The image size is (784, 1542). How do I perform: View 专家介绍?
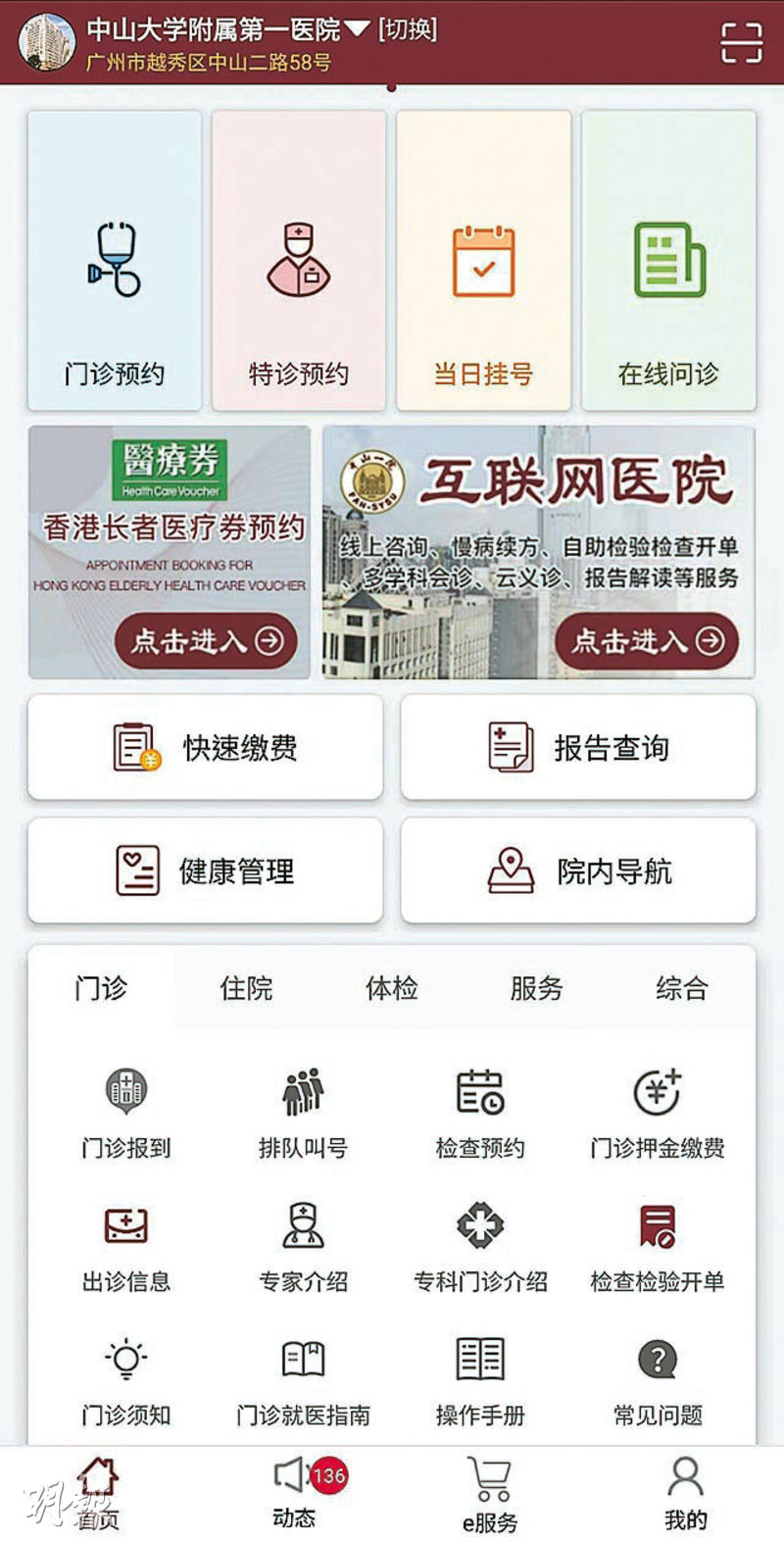coord(303,1248)
